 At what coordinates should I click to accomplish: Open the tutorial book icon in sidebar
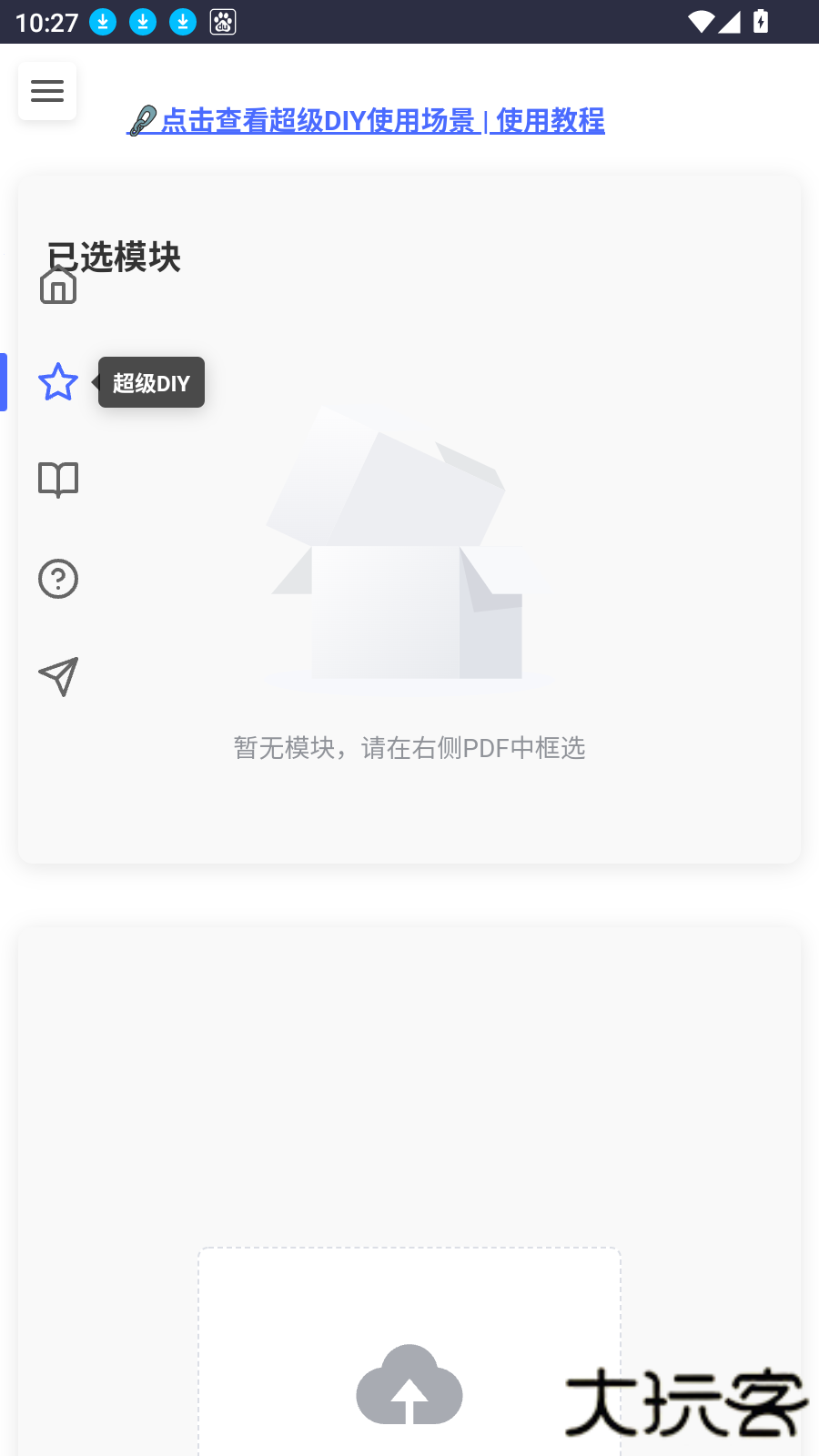coord(57,480)
